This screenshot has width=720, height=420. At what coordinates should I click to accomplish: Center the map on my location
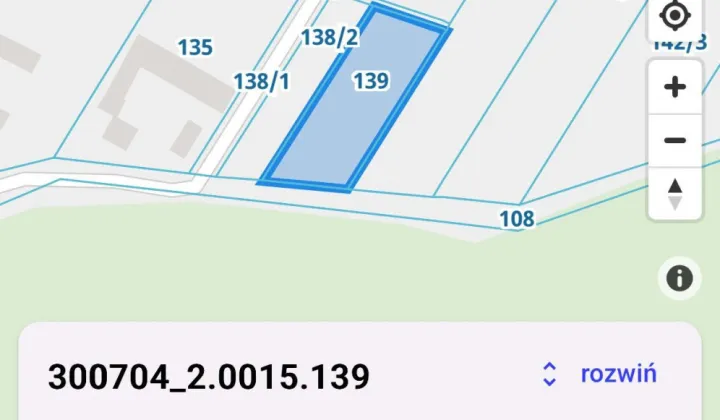676,17
